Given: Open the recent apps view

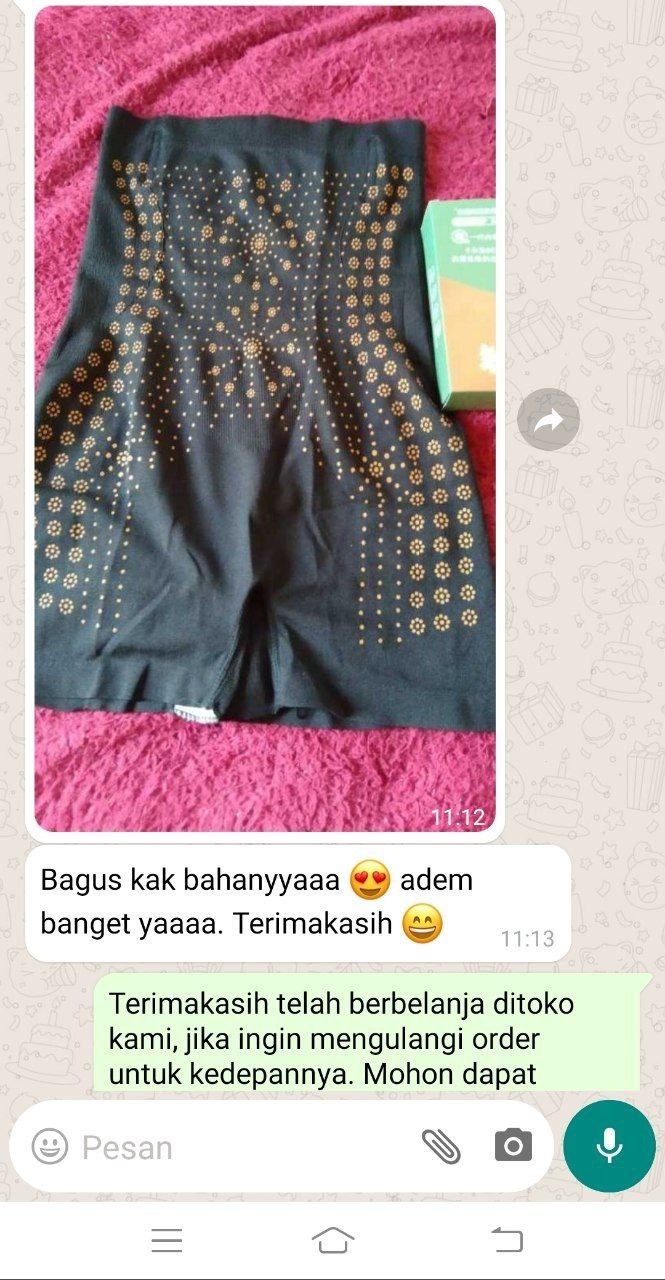Looking at the screenshot, I should tap(167, 1241).
